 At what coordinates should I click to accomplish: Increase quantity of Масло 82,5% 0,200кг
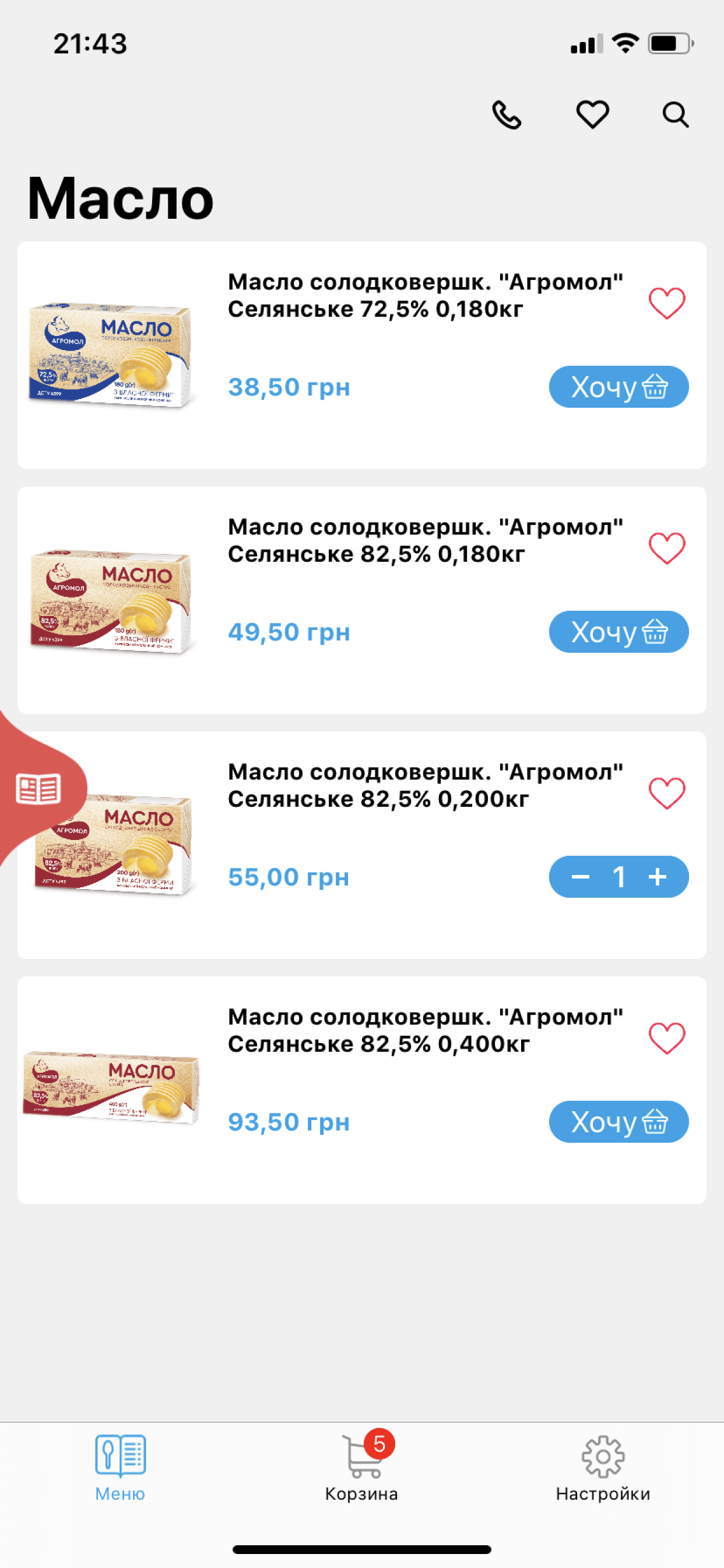[x=658, y=877]
